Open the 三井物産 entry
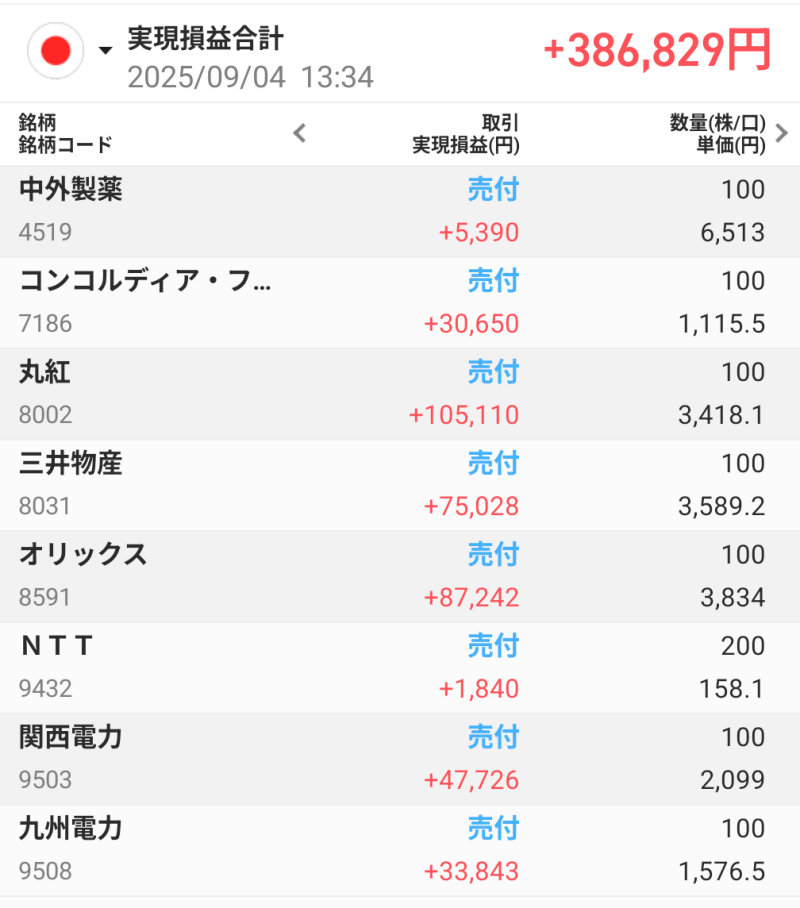 (400, 485)
